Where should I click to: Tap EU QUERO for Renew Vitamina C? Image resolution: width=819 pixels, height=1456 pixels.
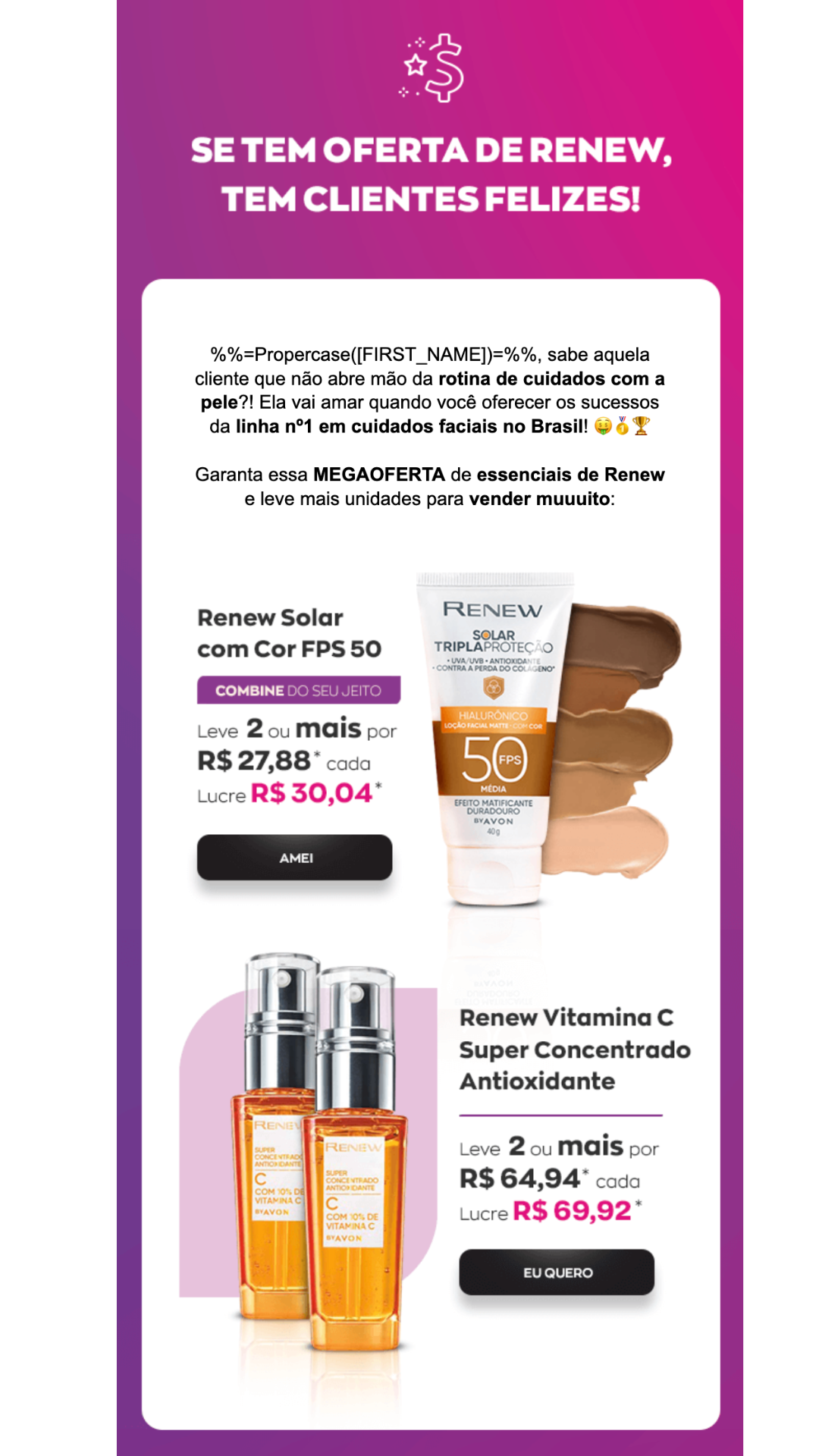pyautogui.click(x=557, y=1272)
